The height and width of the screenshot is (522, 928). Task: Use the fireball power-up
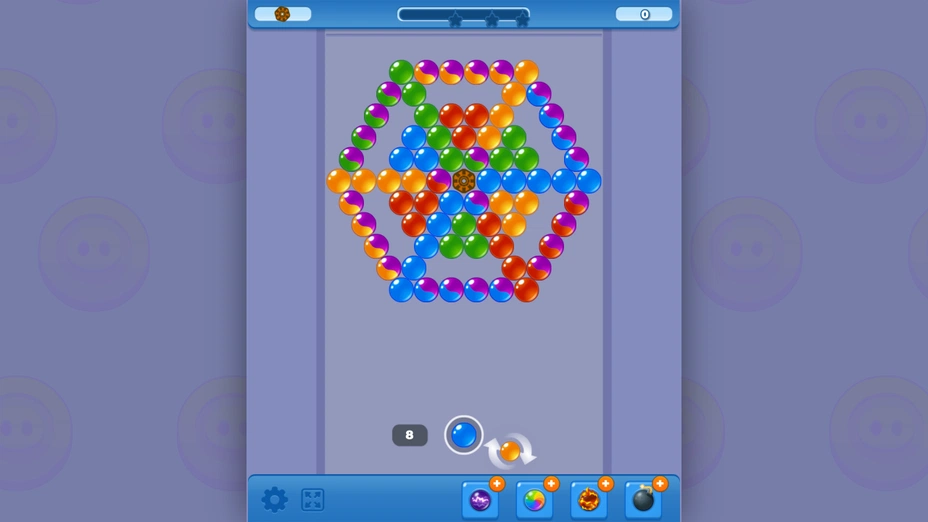click(589, 500)
